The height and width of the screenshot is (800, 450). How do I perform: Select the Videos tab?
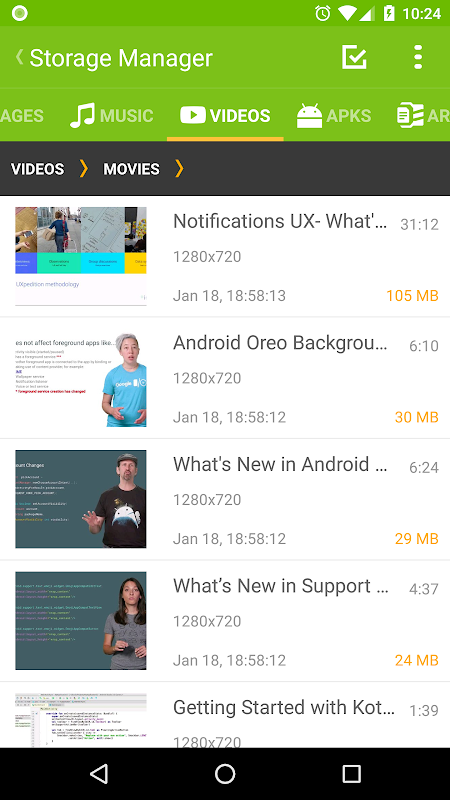(225, 115)
